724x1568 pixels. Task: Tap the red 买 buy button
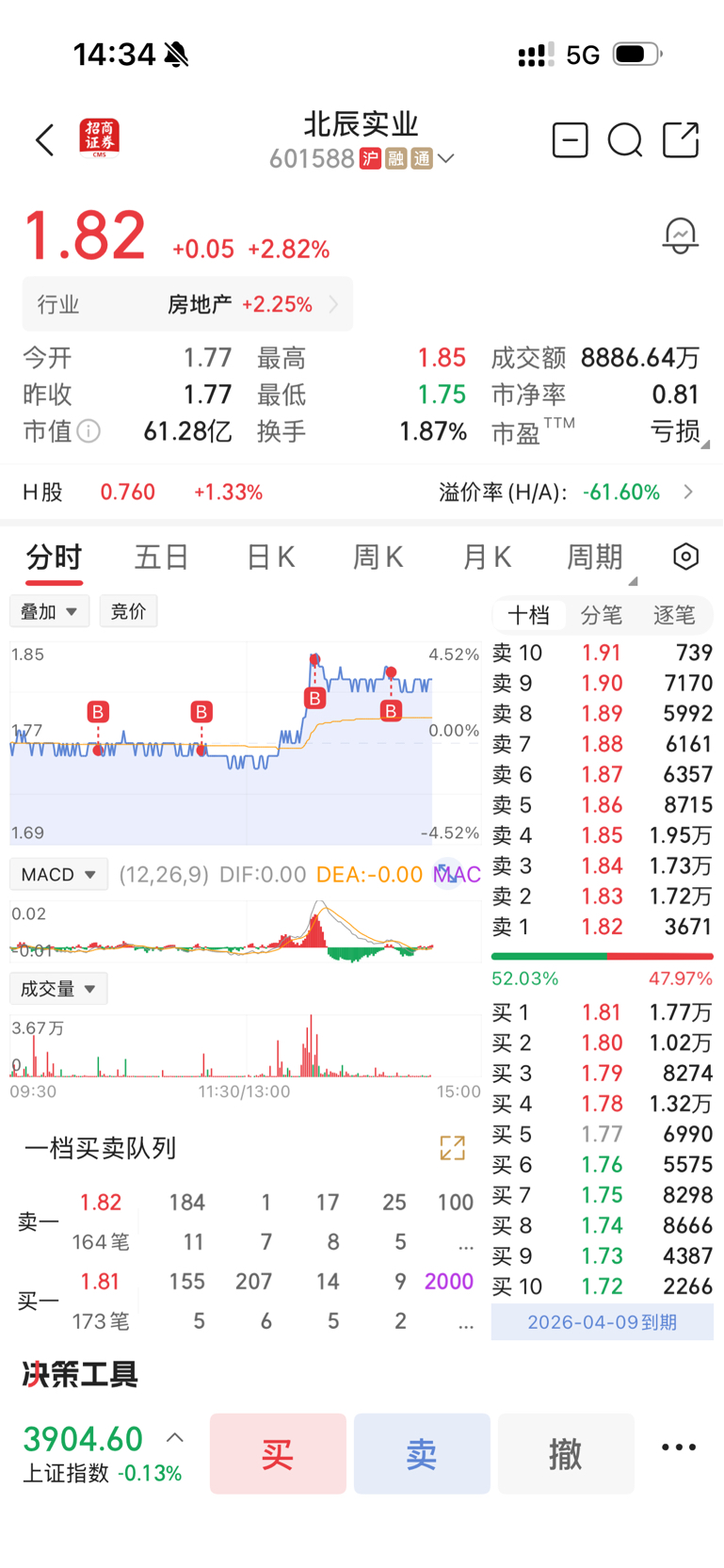[278, 1453]
